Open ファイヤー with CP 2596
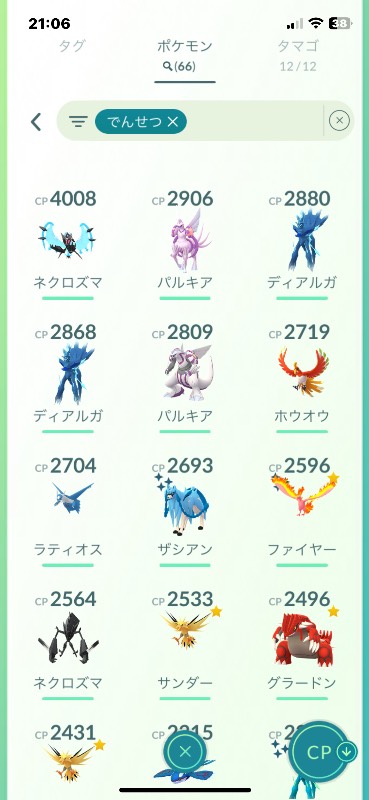Screen dimensions: 369x800 tap(302, 510)
